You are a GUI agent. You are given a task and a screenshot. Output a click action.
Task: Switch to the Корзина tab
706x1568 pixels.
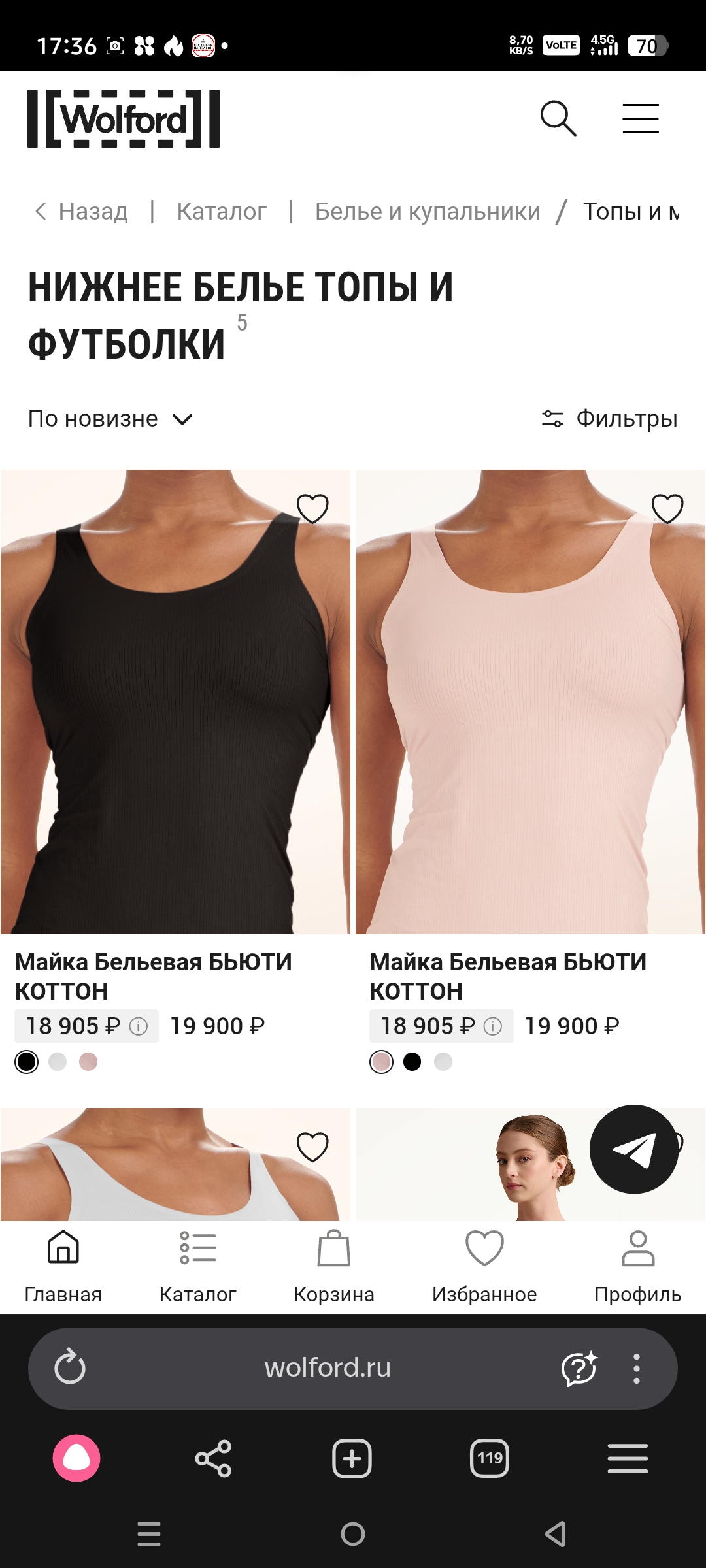334,1266
